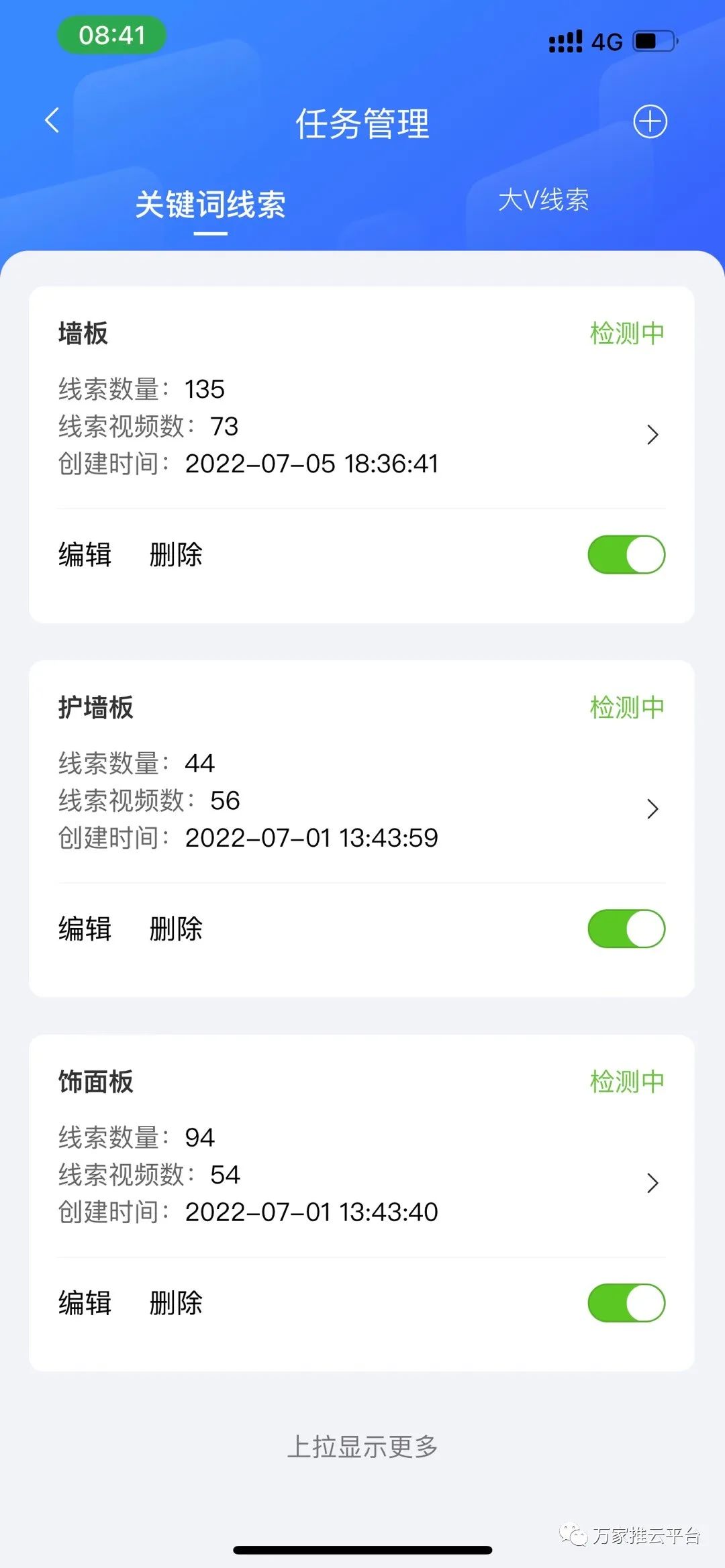Delete the 饰面板 task
The height and width of the screenshot is (1568, 725).
(x=176, y=1303)
